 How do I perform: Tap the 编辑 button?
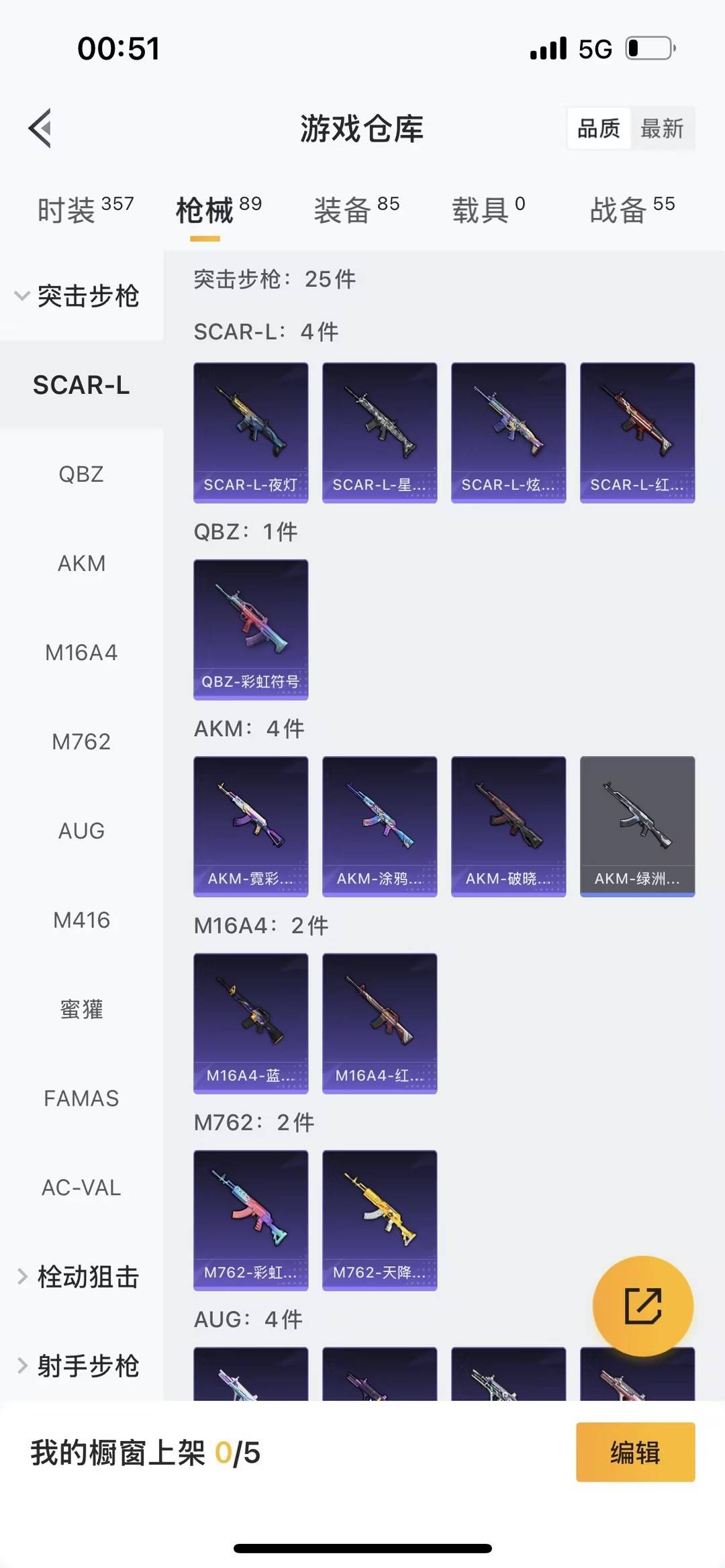(x=635, y=1452)
